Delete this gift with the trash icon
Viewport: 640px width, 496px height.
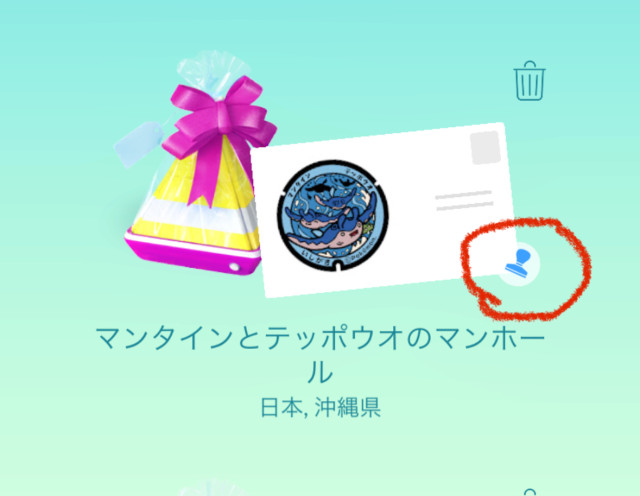coord(529,80)
